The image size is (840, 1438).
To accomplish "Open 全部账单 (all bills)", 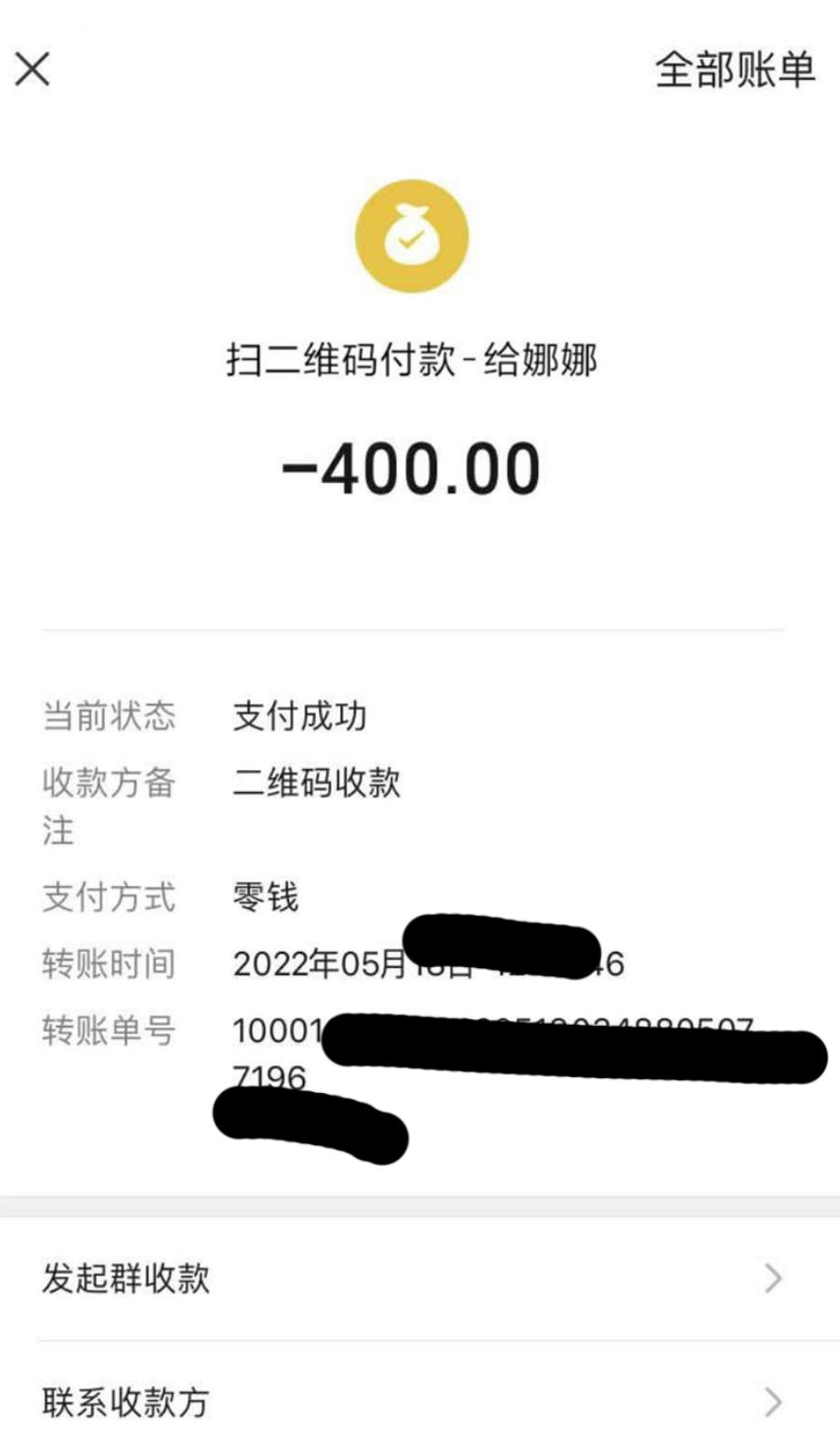I will click(735, 70).
